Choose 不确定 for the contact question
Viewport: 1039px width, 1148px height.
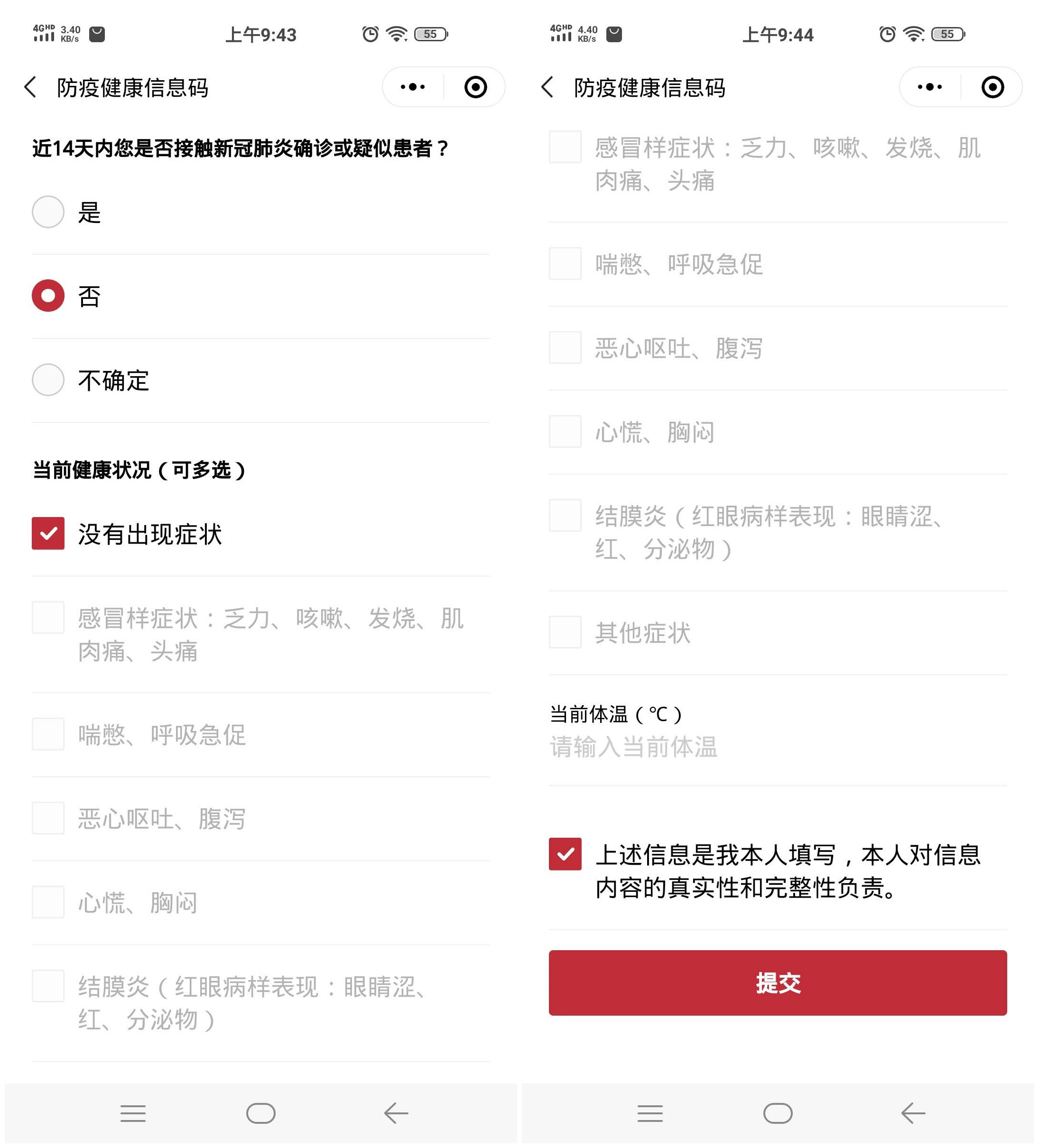point(48,380)
